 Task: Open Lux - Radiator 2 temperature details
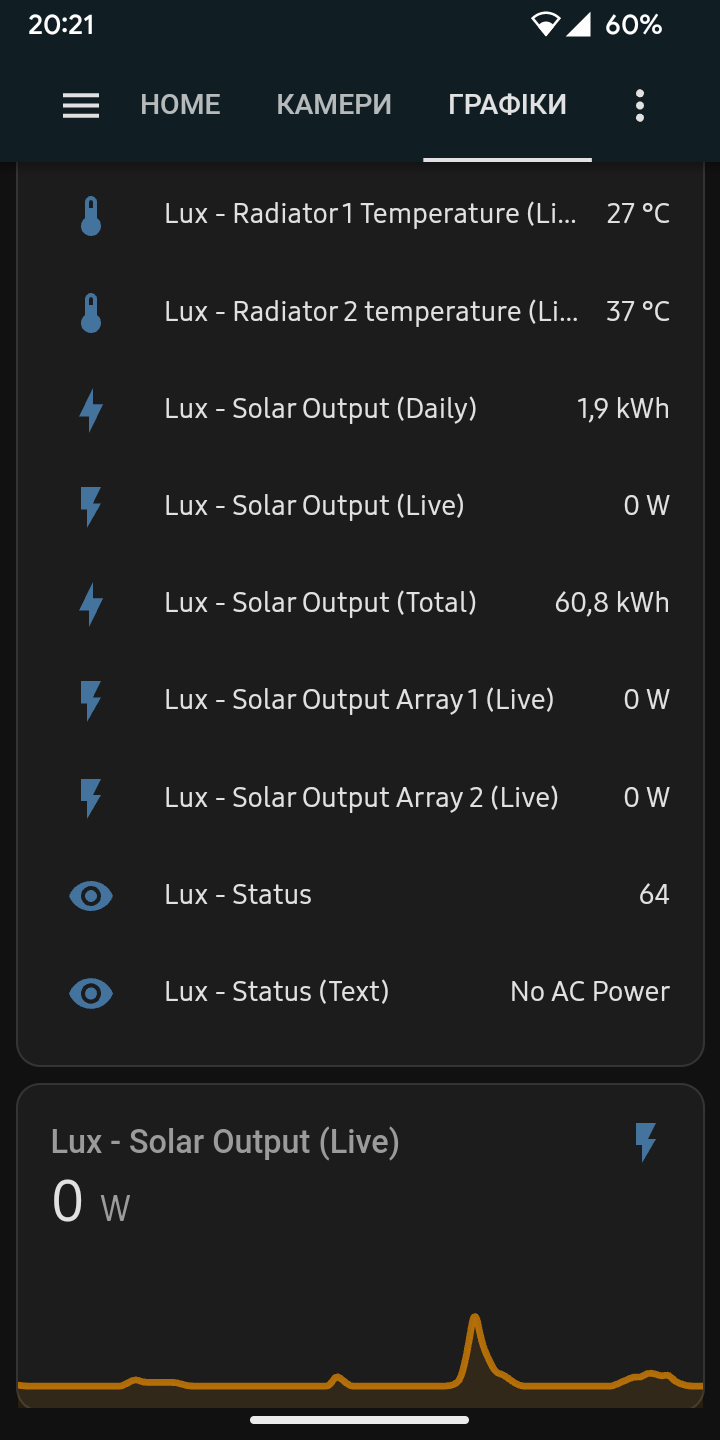click(x=360, y=312)
